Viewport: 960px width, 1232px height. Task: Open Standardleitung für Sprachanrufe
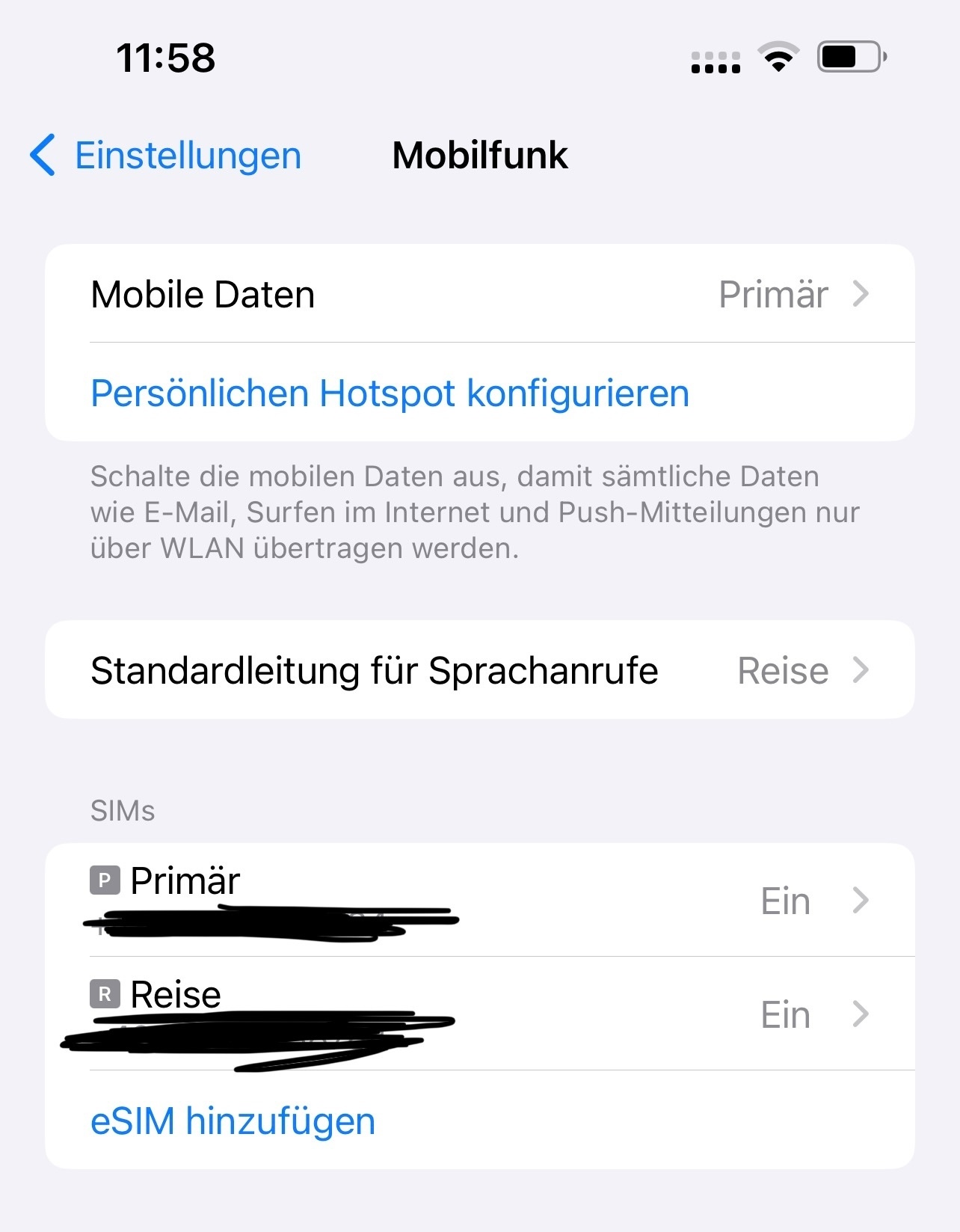coord(479,670)
